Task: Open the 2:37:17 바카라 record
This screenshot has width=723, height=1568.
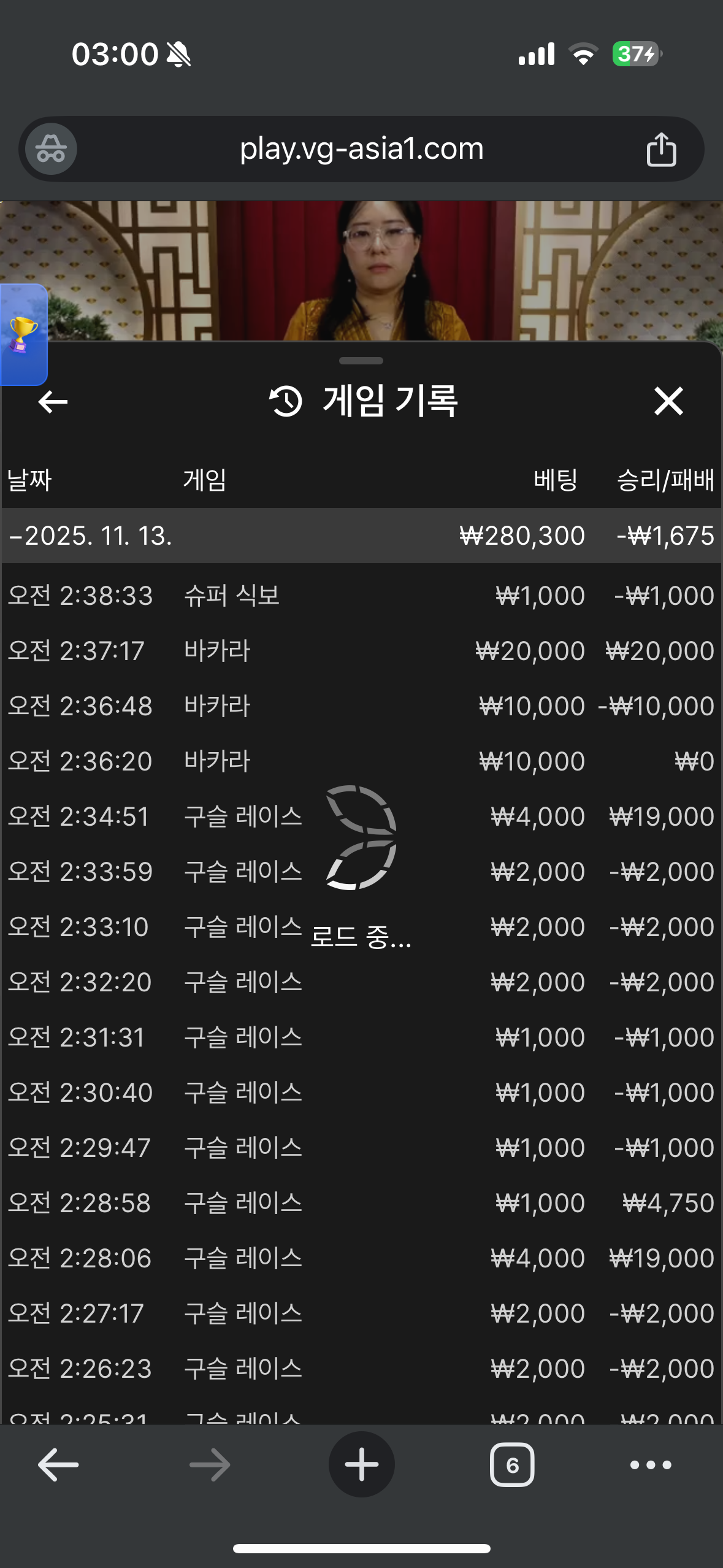Action: [361, 651]
